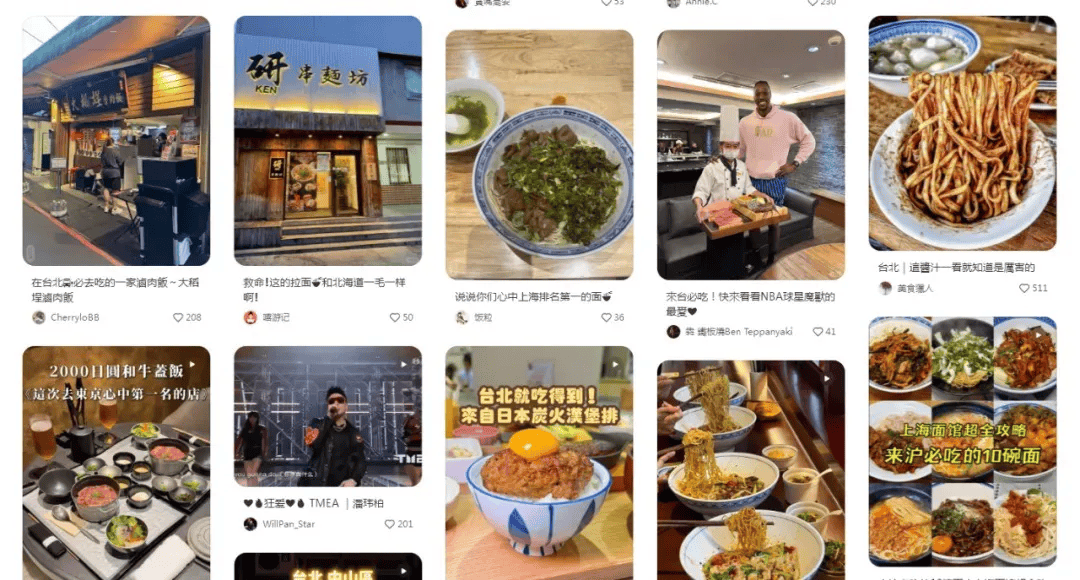Open the 2000日圓和牛蓋飯 post
Viewport: 1080px width, 580px height.
pyautogui.click(x=116, y=462)
